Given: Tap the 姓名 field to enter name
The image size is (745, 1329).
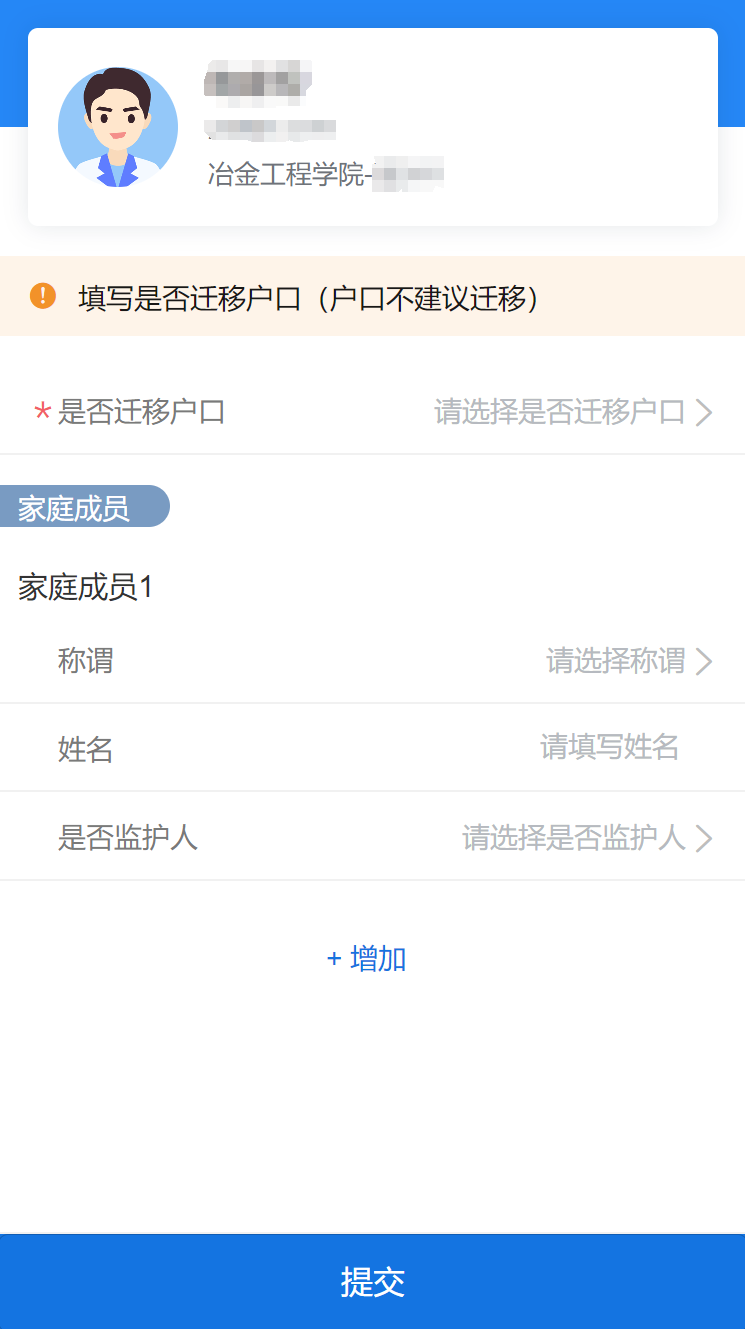Looking at the screenshot, I should click(372, 748).
